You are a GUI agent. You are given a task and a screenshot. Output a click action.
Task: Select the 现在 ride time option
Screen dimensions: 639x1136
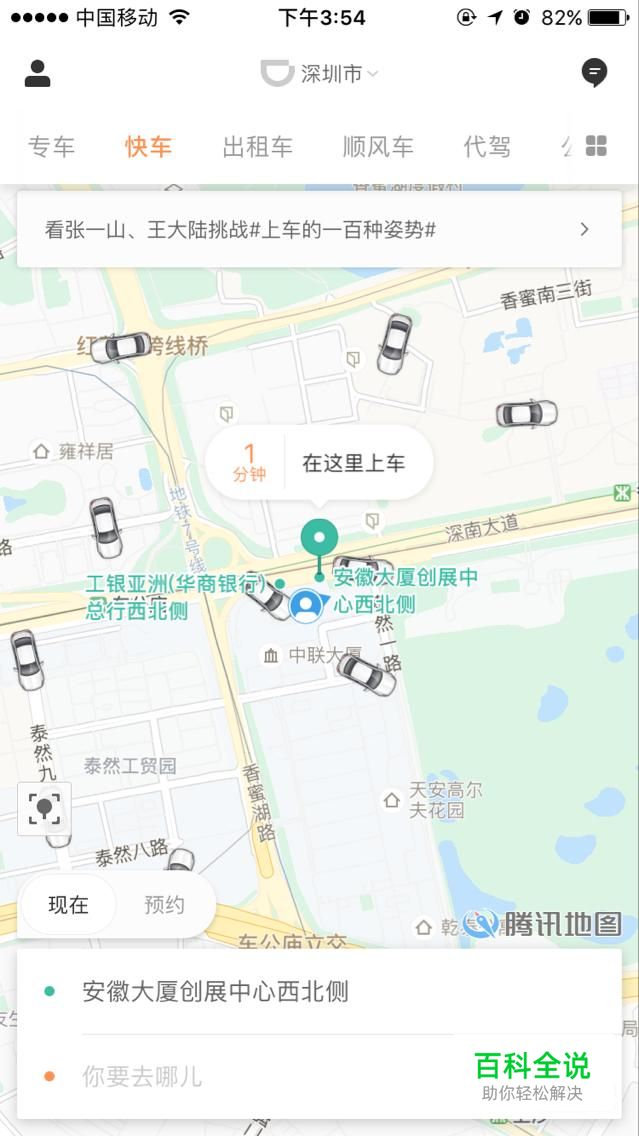(69, 905)
